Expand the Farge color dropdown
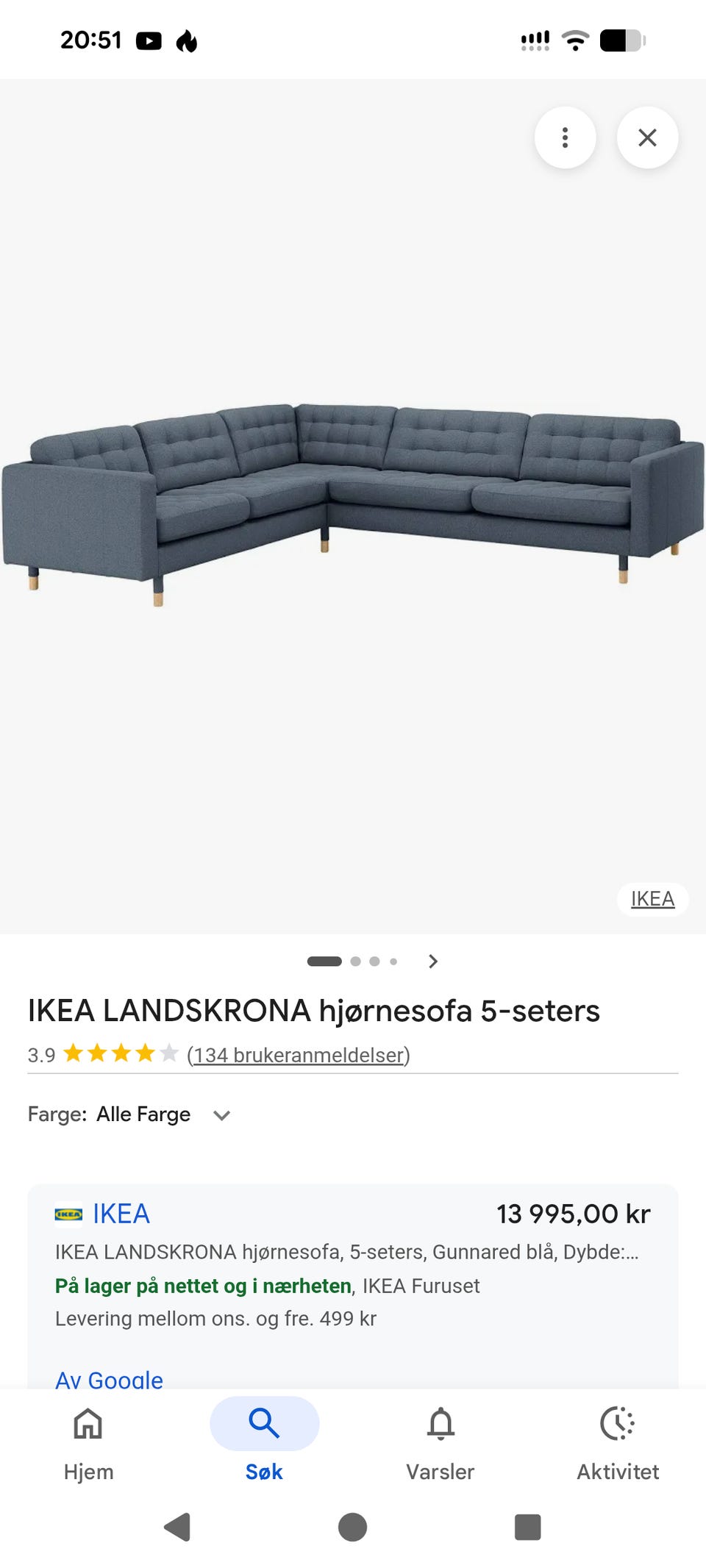The width and height of the screenshot is (706, 1568). click(221, 1115)
